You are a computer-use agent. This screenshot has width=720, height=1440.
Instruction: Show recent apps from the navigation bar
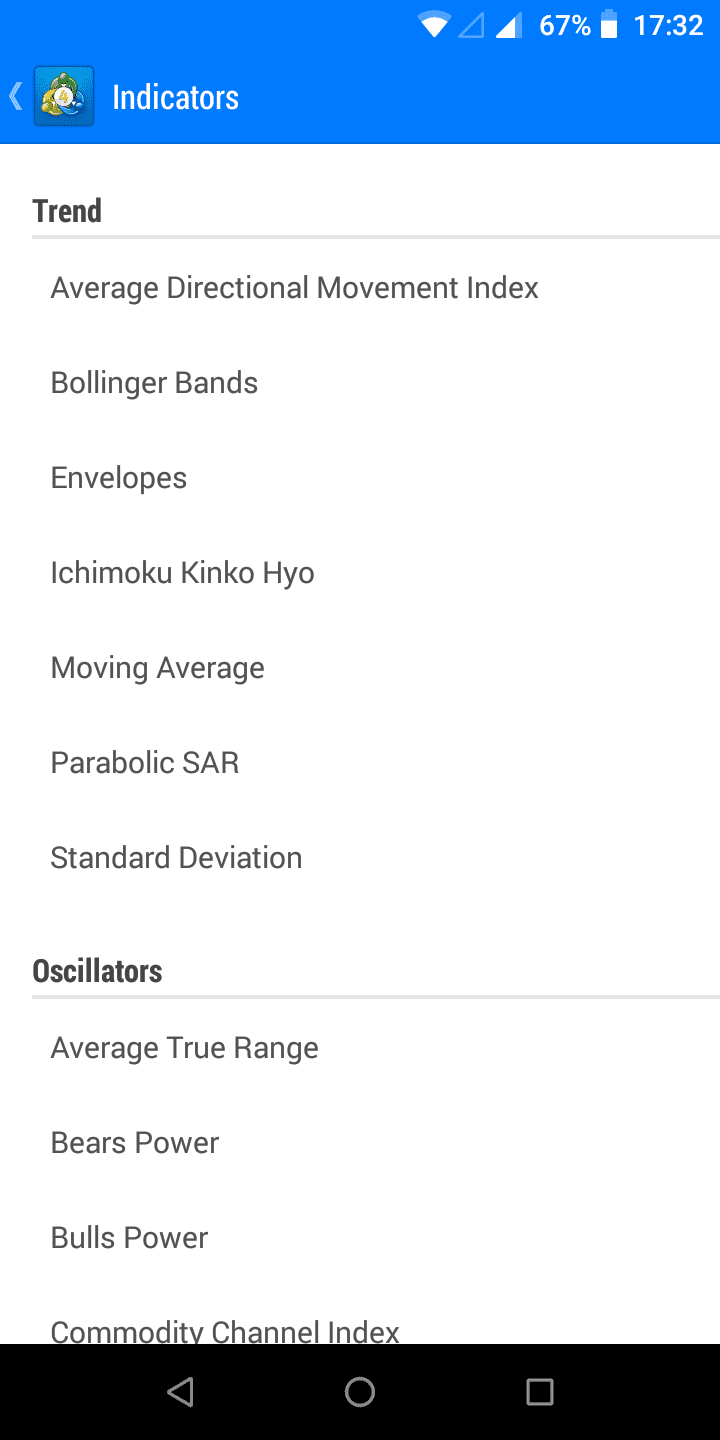539,1392
